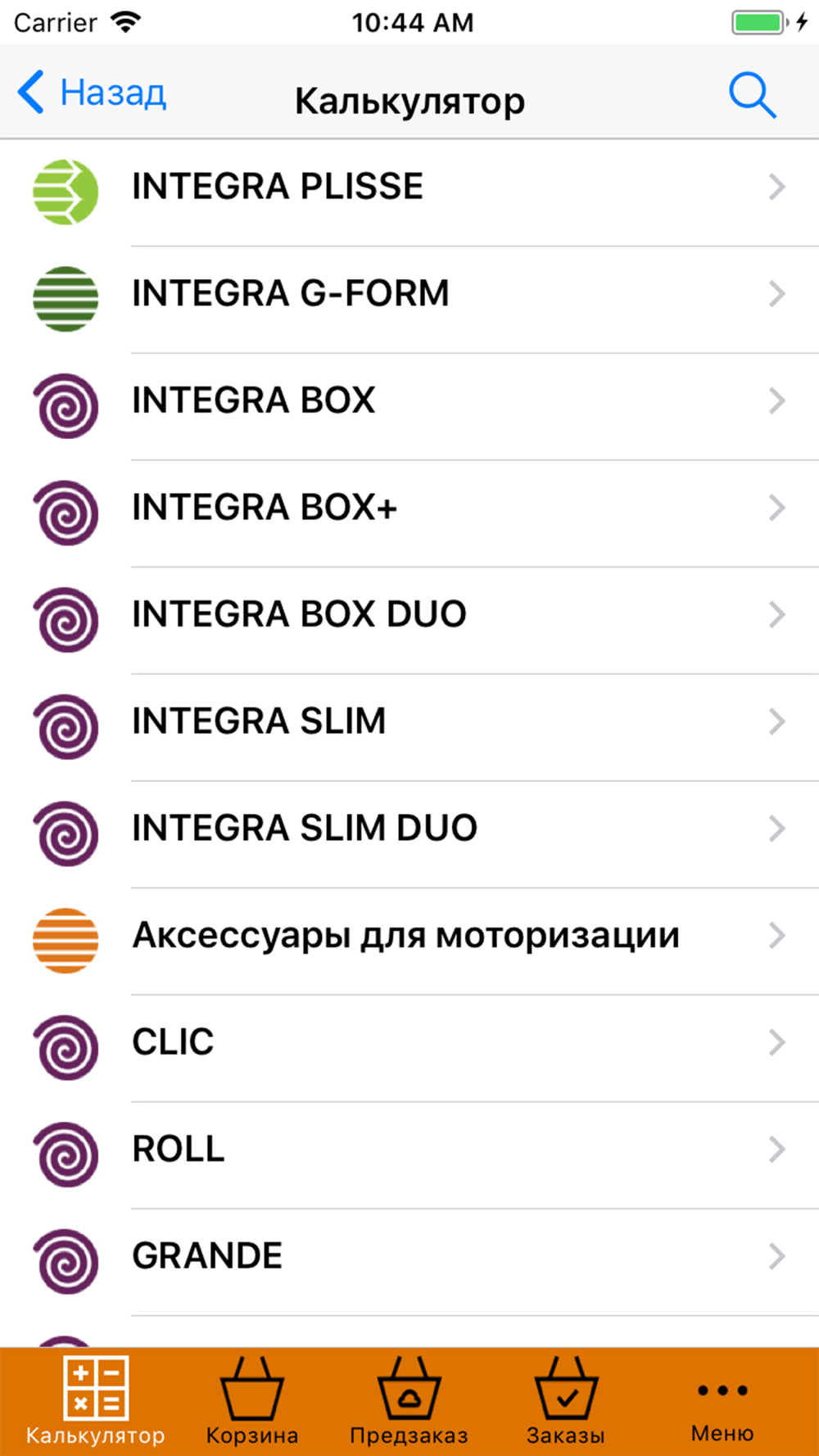Go back with the Назад button
Screen dimensions: 819x1456
(92, 93)
